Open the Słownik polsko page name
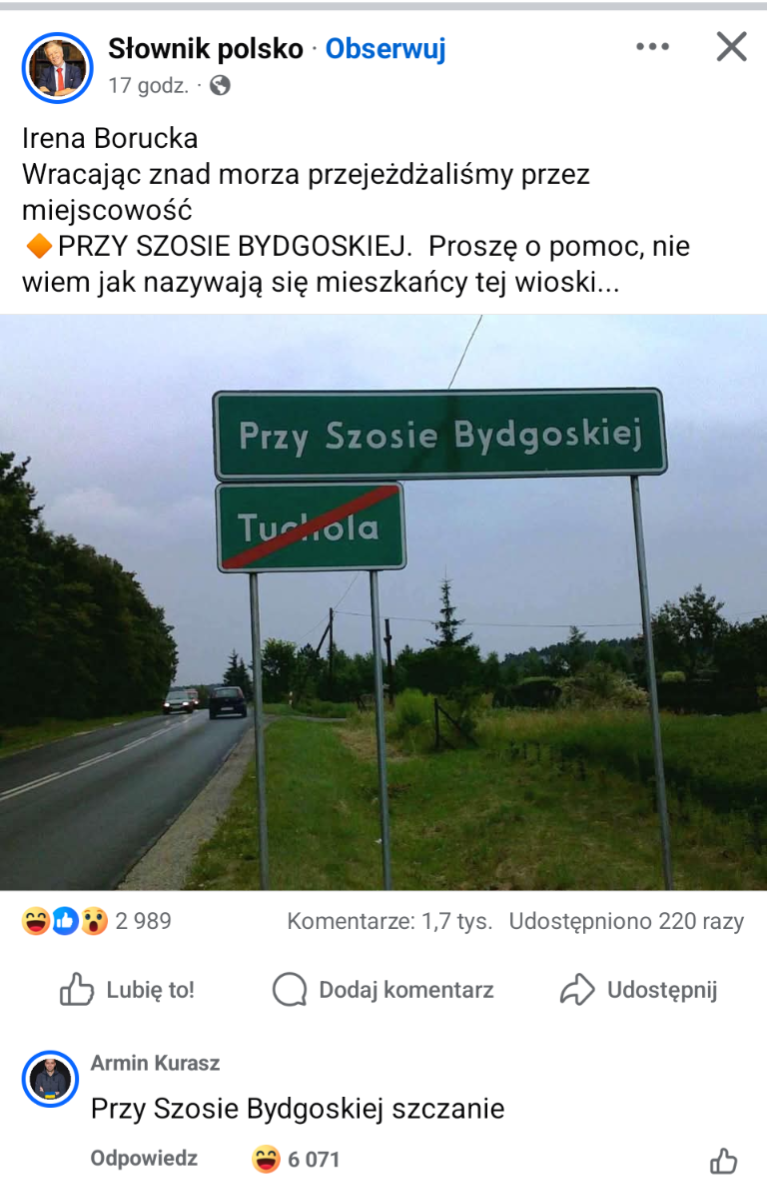Image resolution: width=767 pixels, height=1187 pixels. (x=205, y=49)
